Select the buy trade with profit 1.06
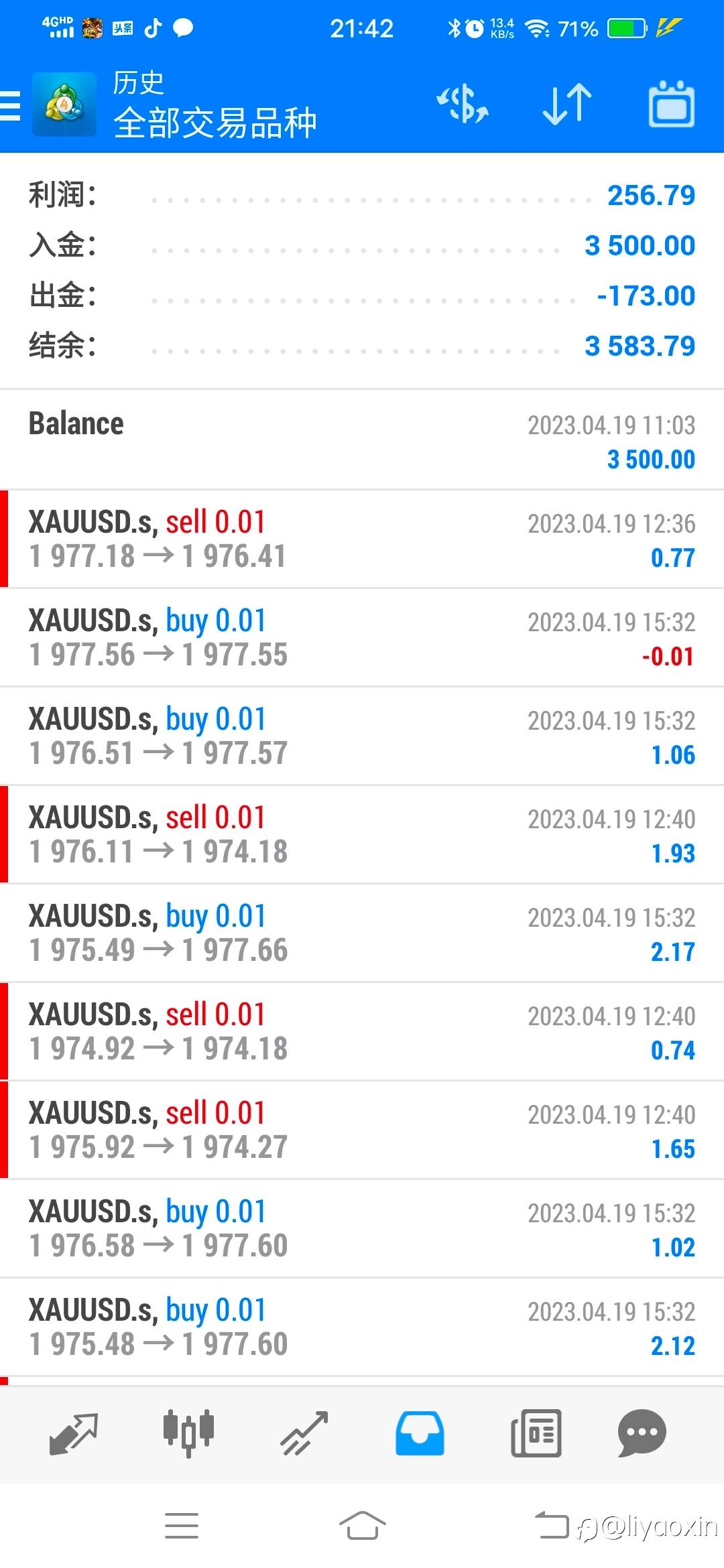The image size is (724, 1568). coord(362,736)
